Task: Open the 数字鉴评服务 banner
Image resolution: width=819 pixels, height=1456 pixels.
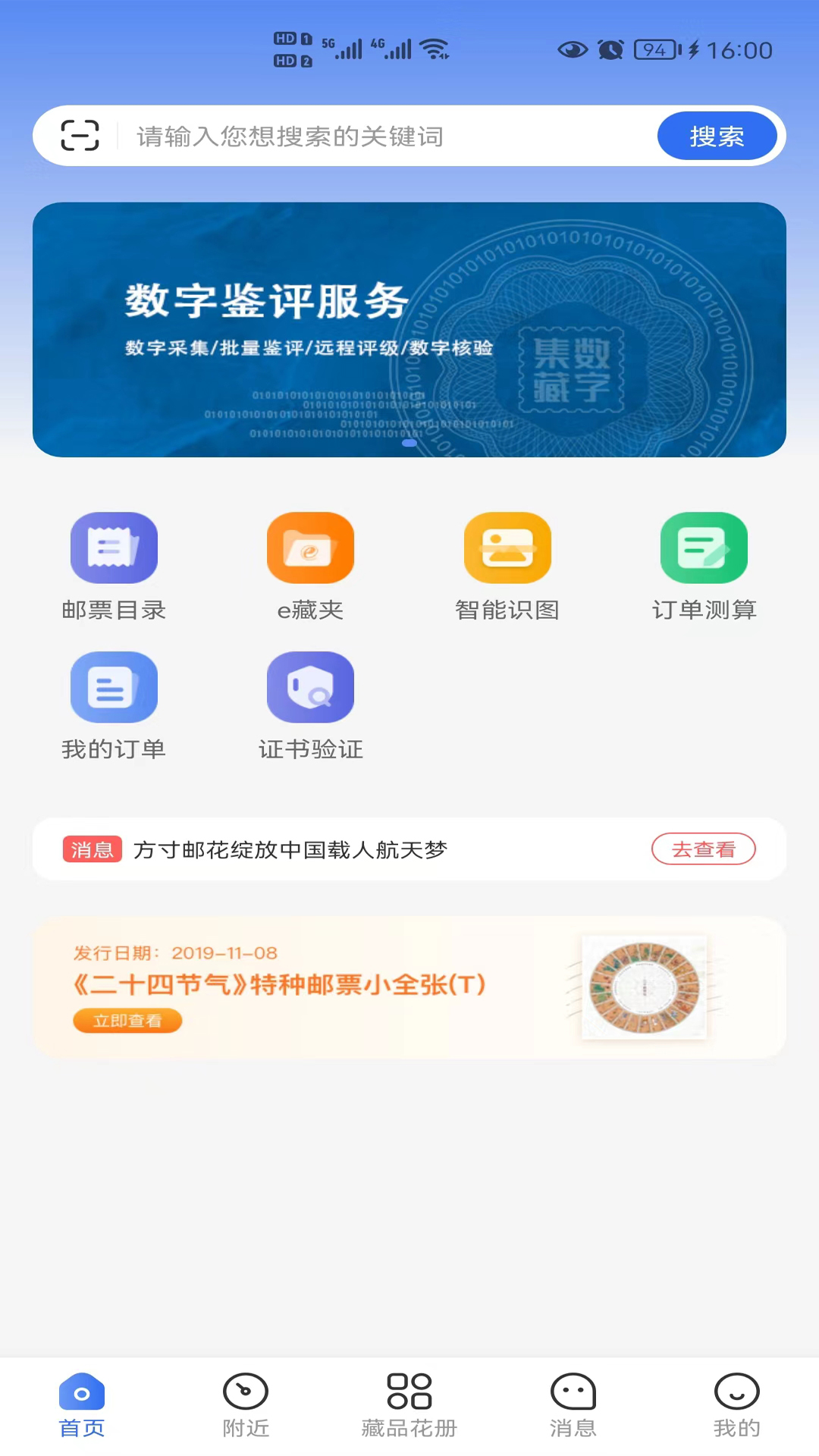Action: [x=409, y=329]
